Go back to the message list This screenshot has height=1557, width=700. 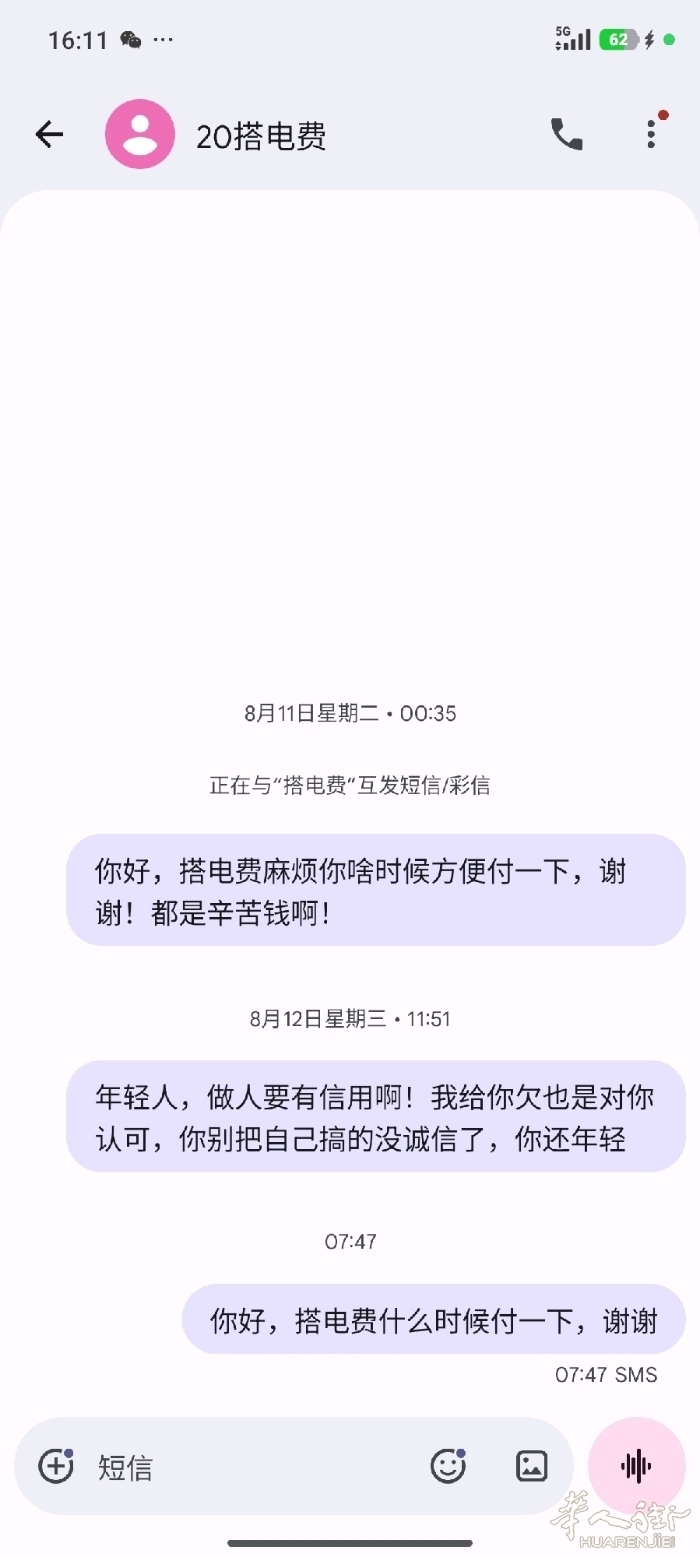coord(49,134)
